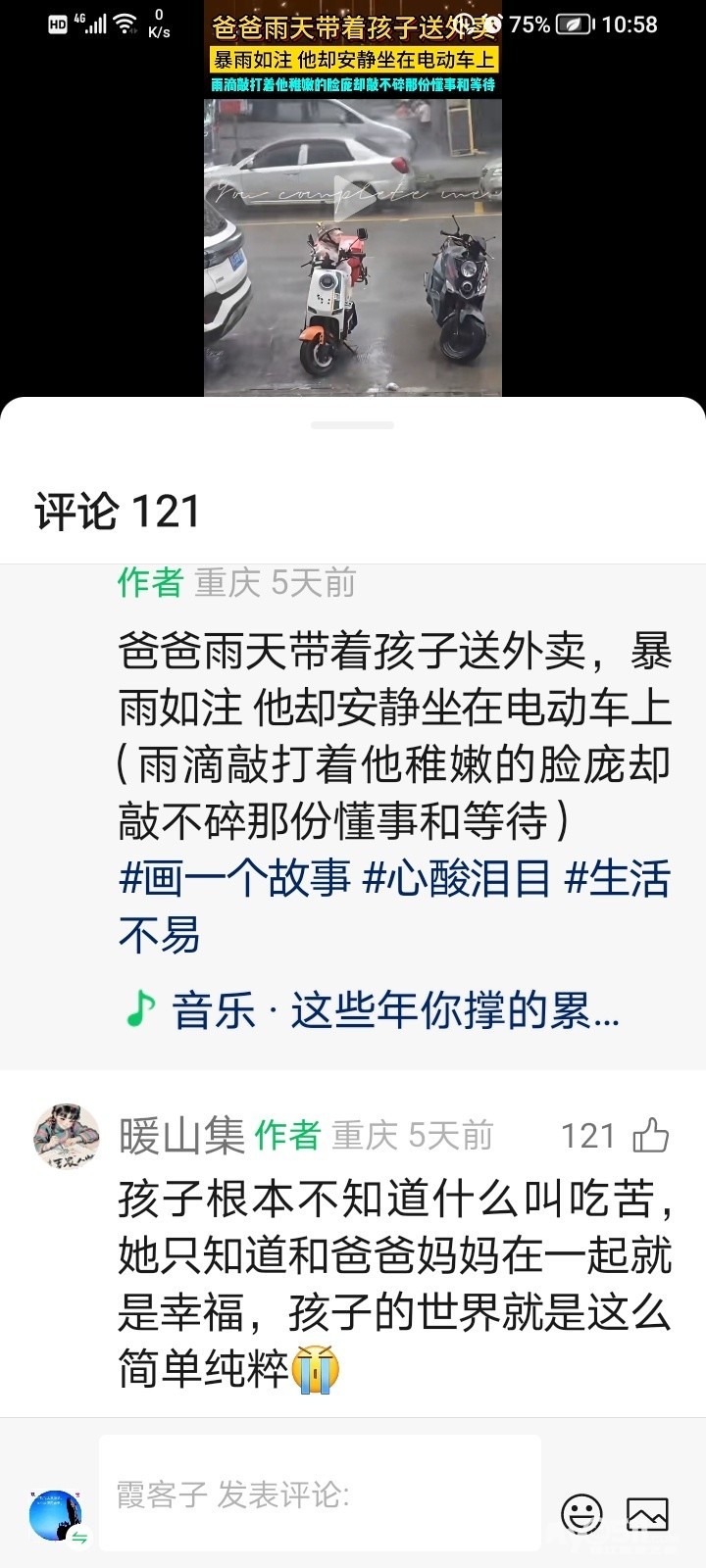Attach a picture to the comment

pyautogui.click(x=647, y=1514)
